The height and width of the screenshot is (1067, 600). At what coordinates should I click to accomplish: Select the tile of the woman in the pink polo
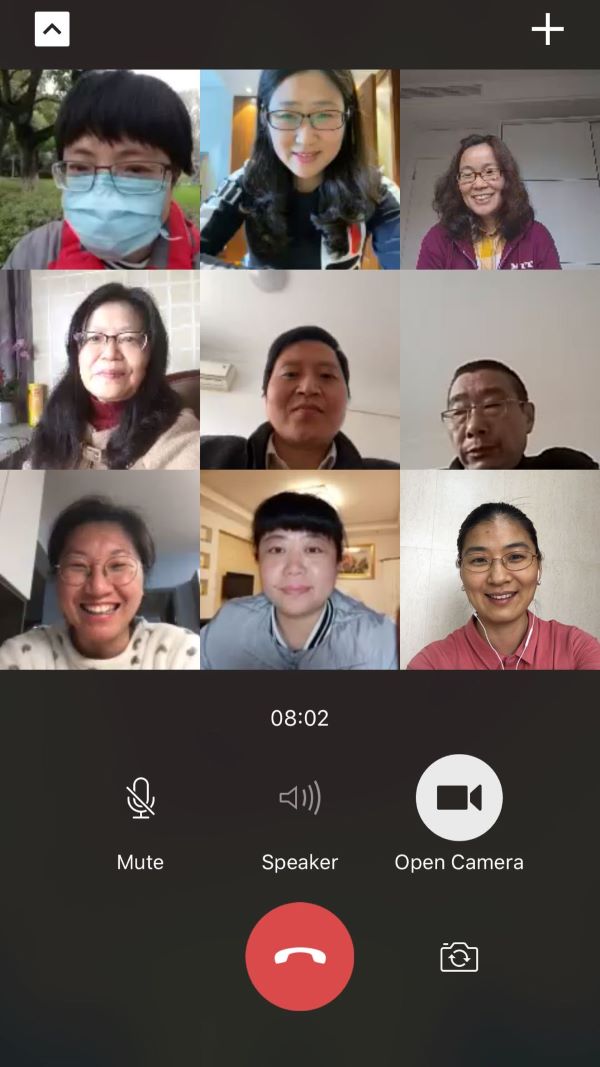(499, 570)
